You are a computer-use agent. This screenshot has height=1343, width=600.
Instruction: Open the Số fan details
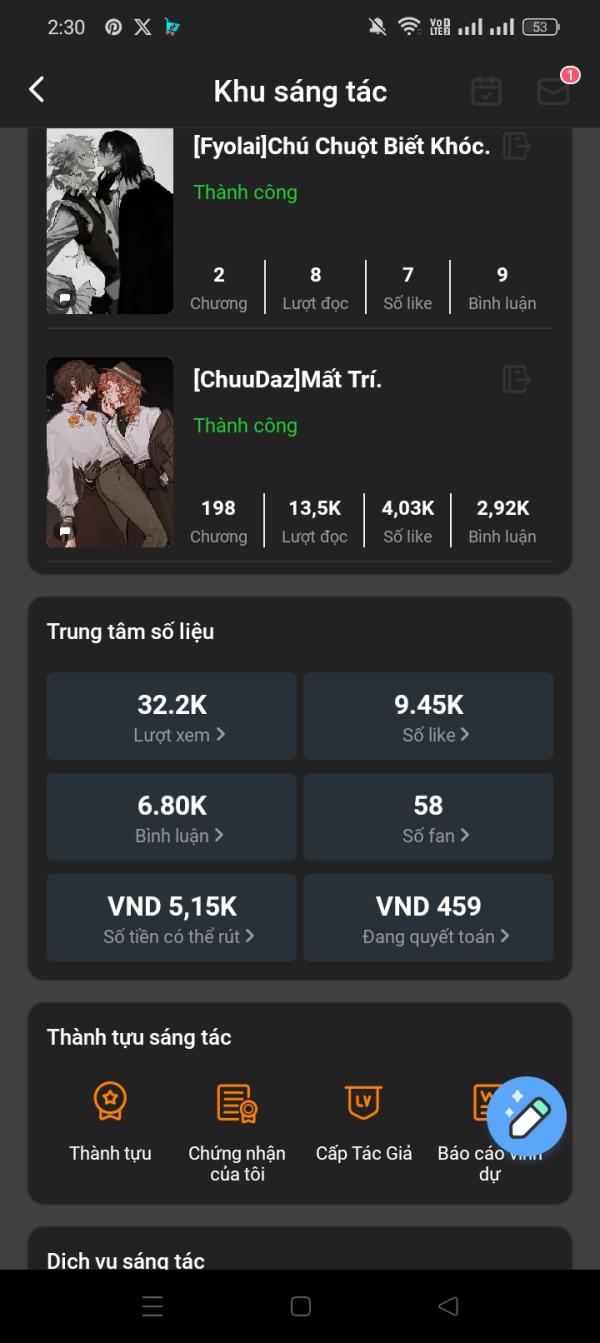[428, 817]
